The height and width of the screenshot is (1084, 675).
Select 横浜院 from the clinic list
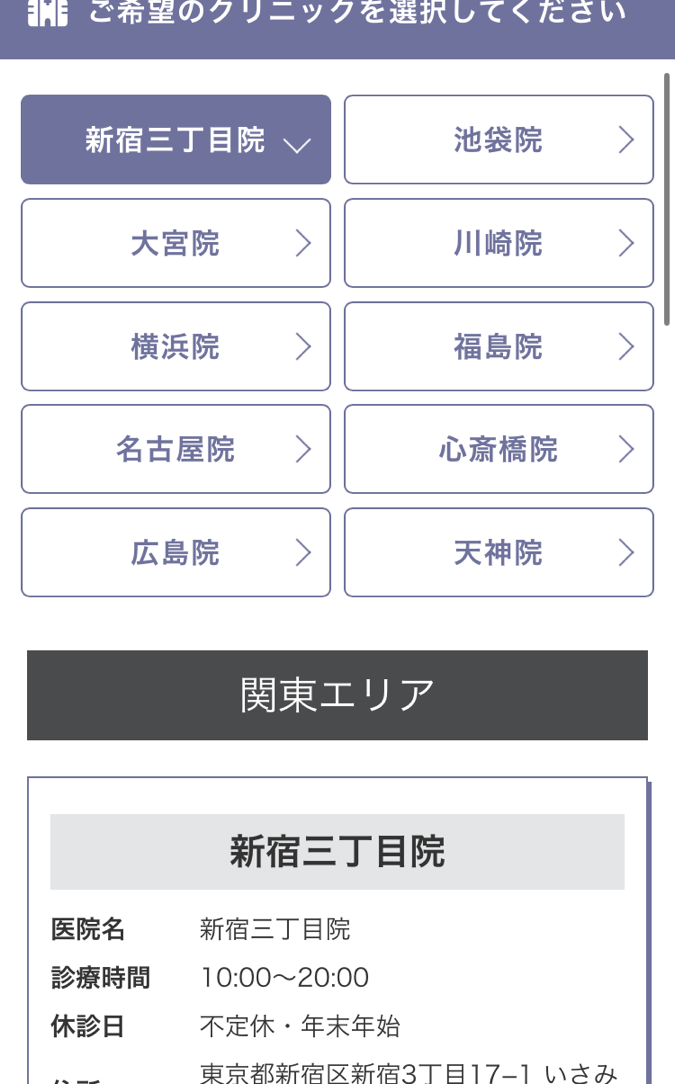point(175,346)
